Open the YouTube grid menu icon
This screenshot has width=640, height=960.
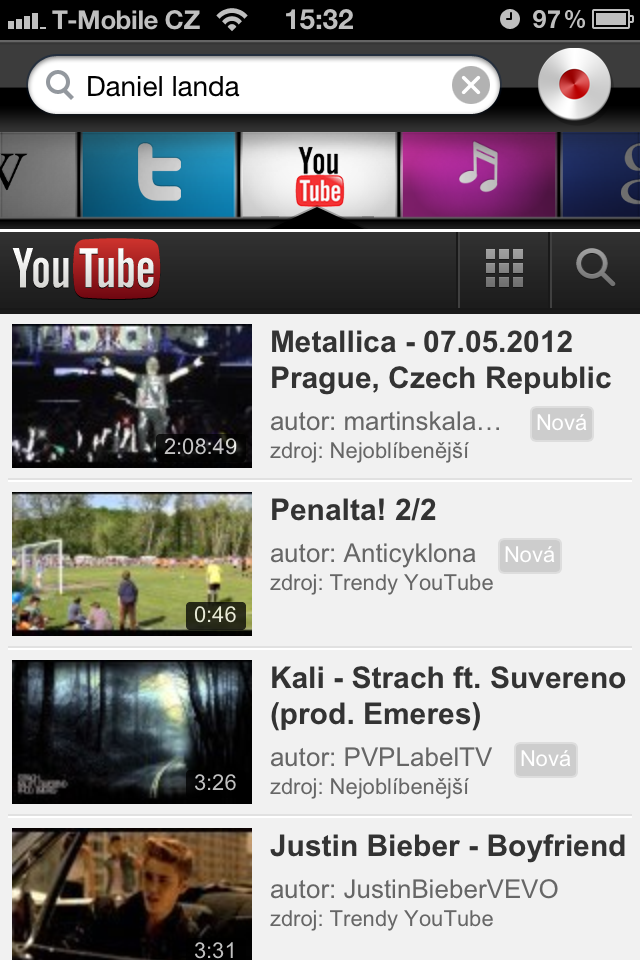coord(504,269)
